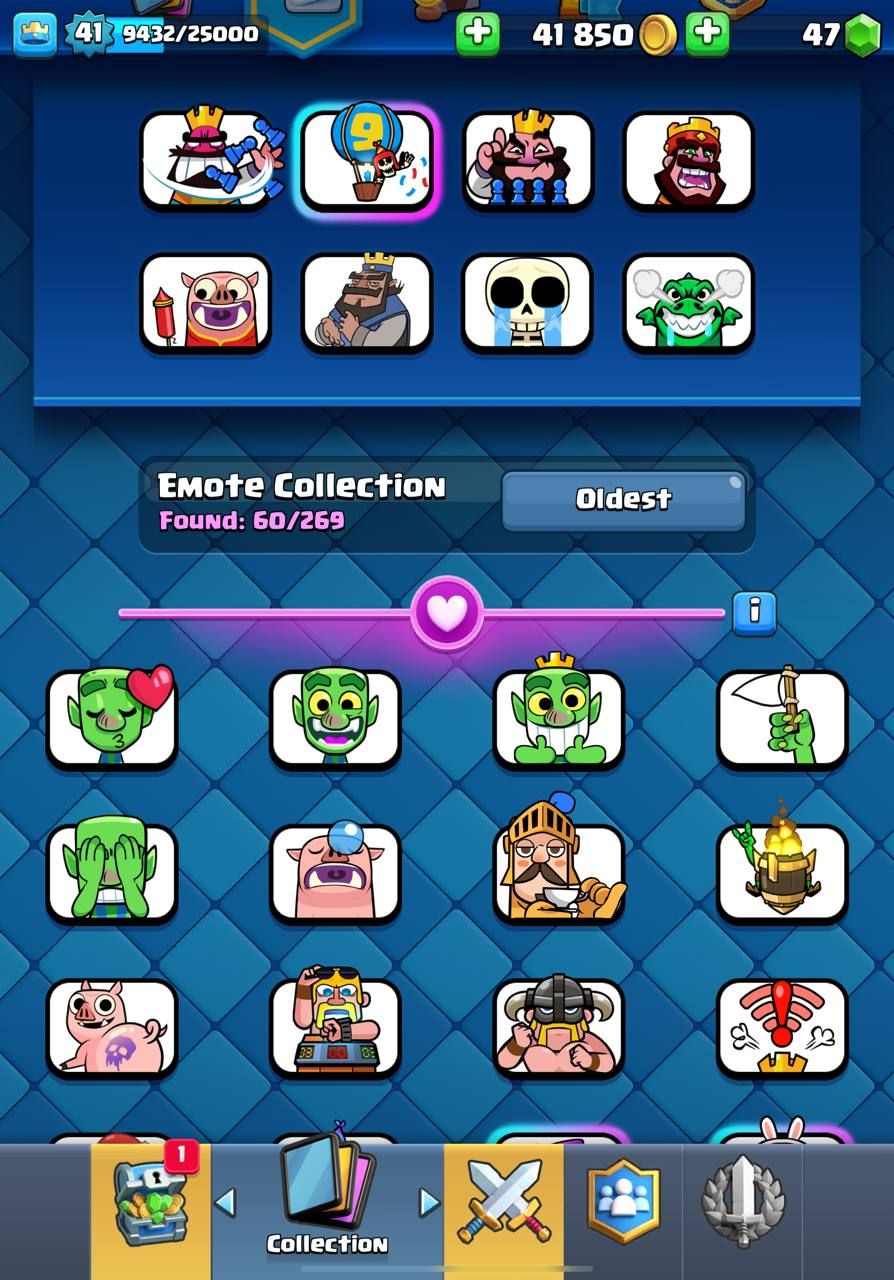This screenshot has width=894, height=1280.
Task: Open the blue info icon
Action: [754, 613]
